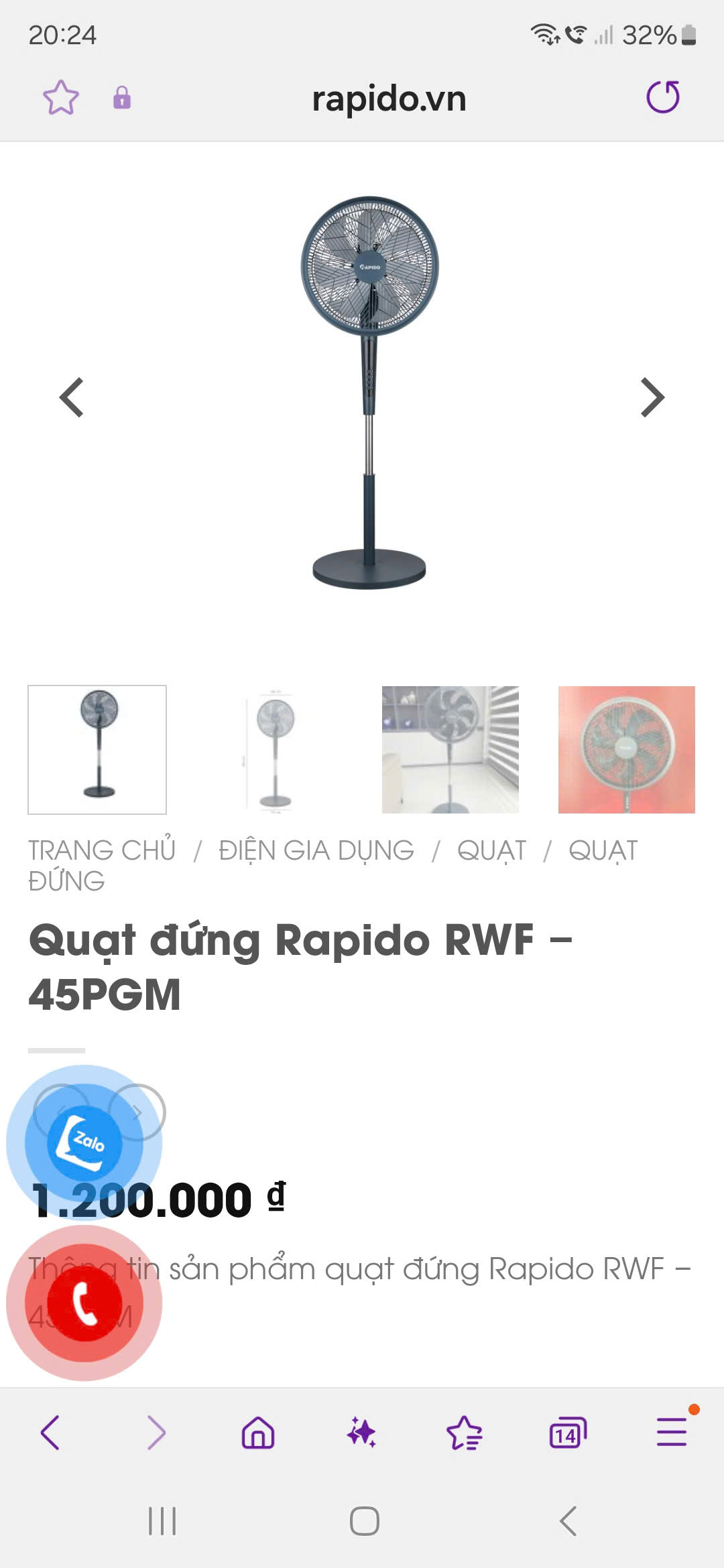Open the bookmarks list

click(x=465, y=1433)
